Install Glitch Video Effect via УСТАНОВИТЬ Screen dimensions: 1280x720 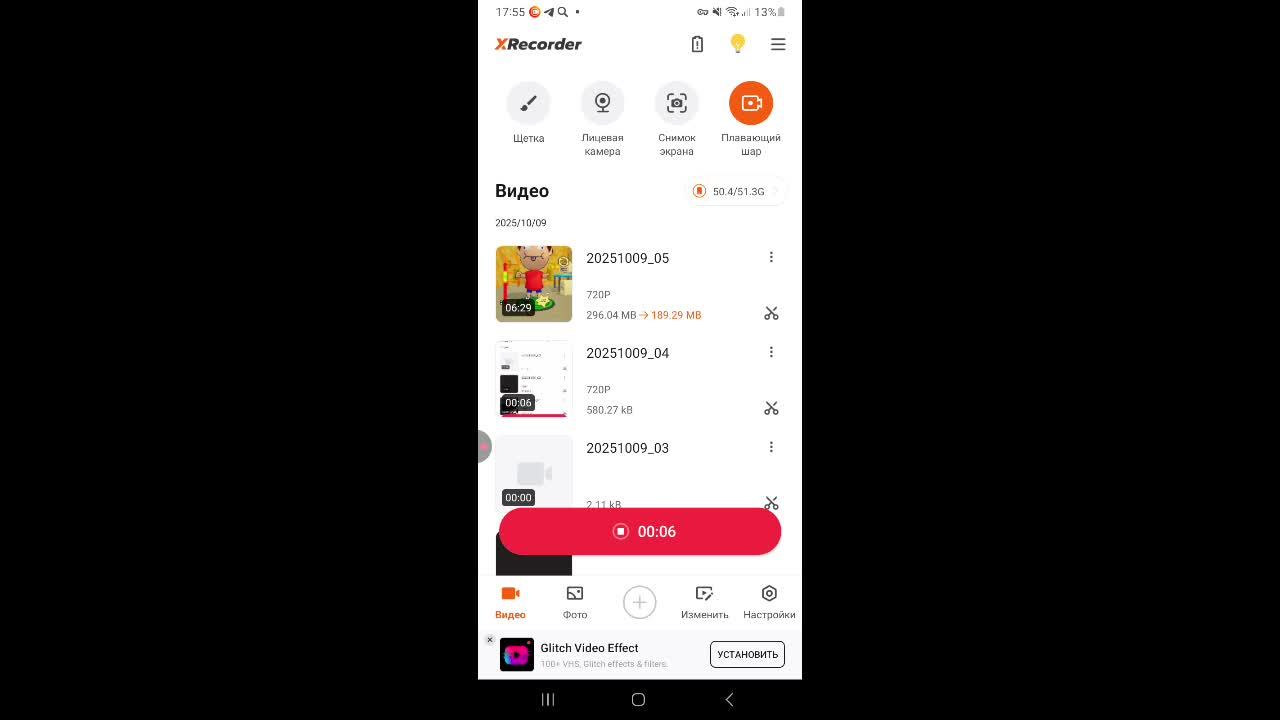pos(747,654)
